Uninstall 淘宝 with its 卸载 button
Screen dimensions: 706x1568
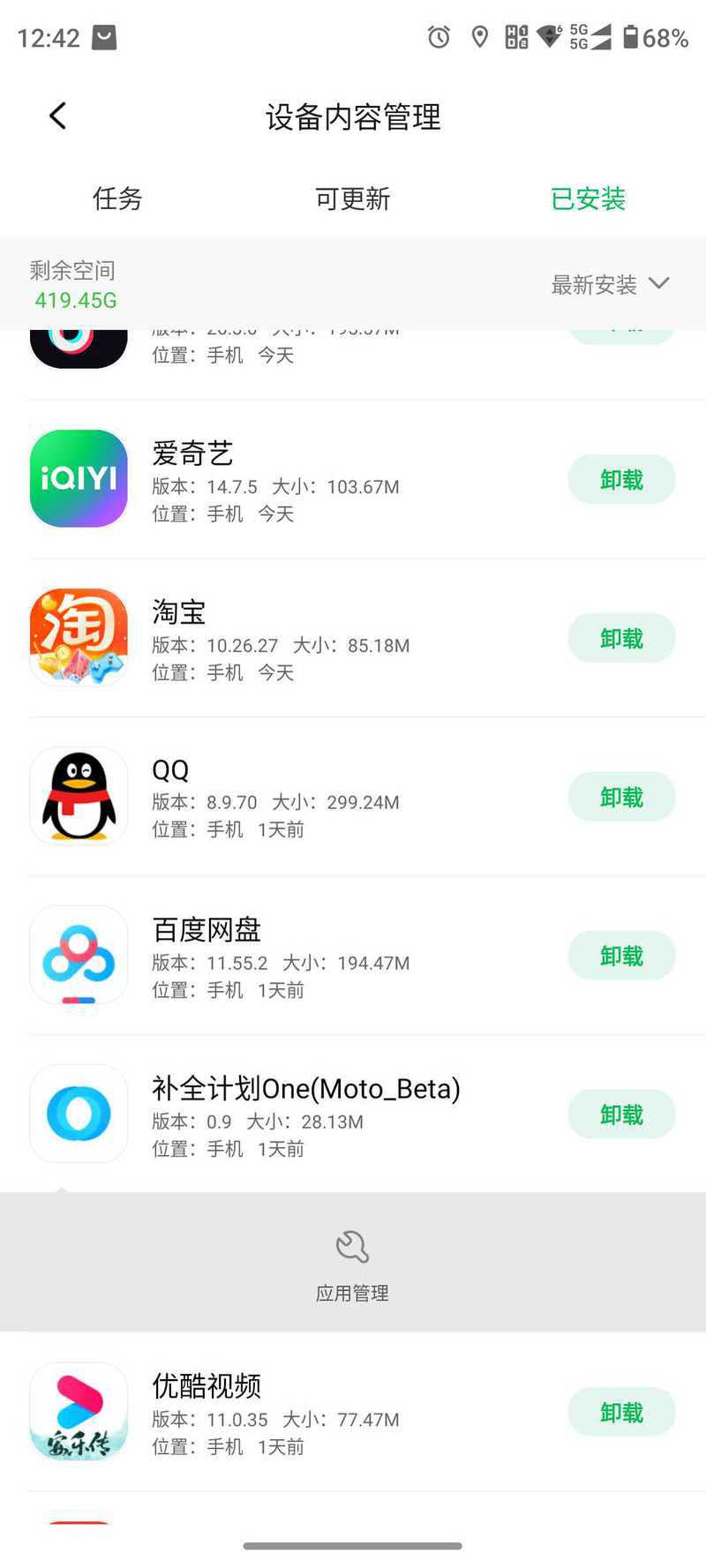pos(621,638)
